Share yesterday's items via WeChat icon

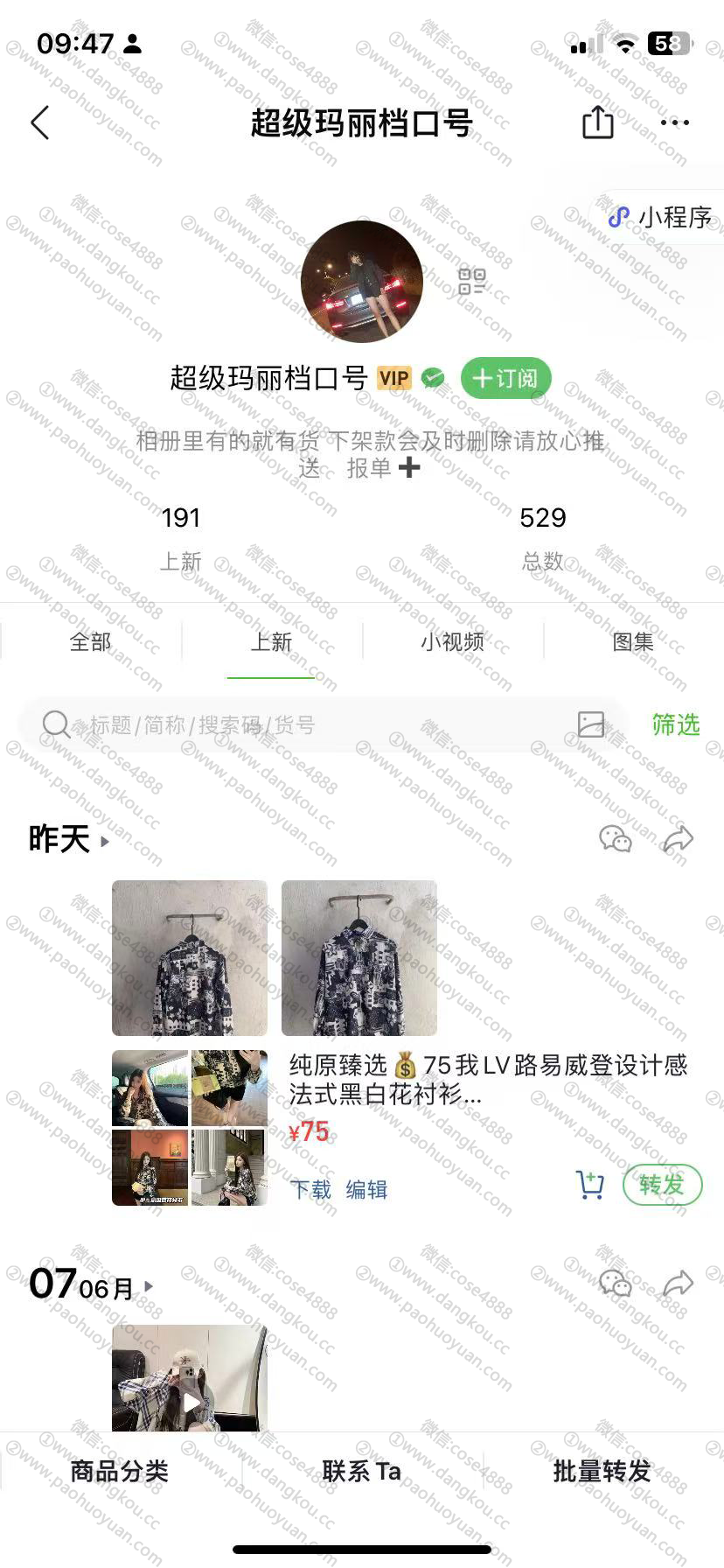(x=616, y=839)
